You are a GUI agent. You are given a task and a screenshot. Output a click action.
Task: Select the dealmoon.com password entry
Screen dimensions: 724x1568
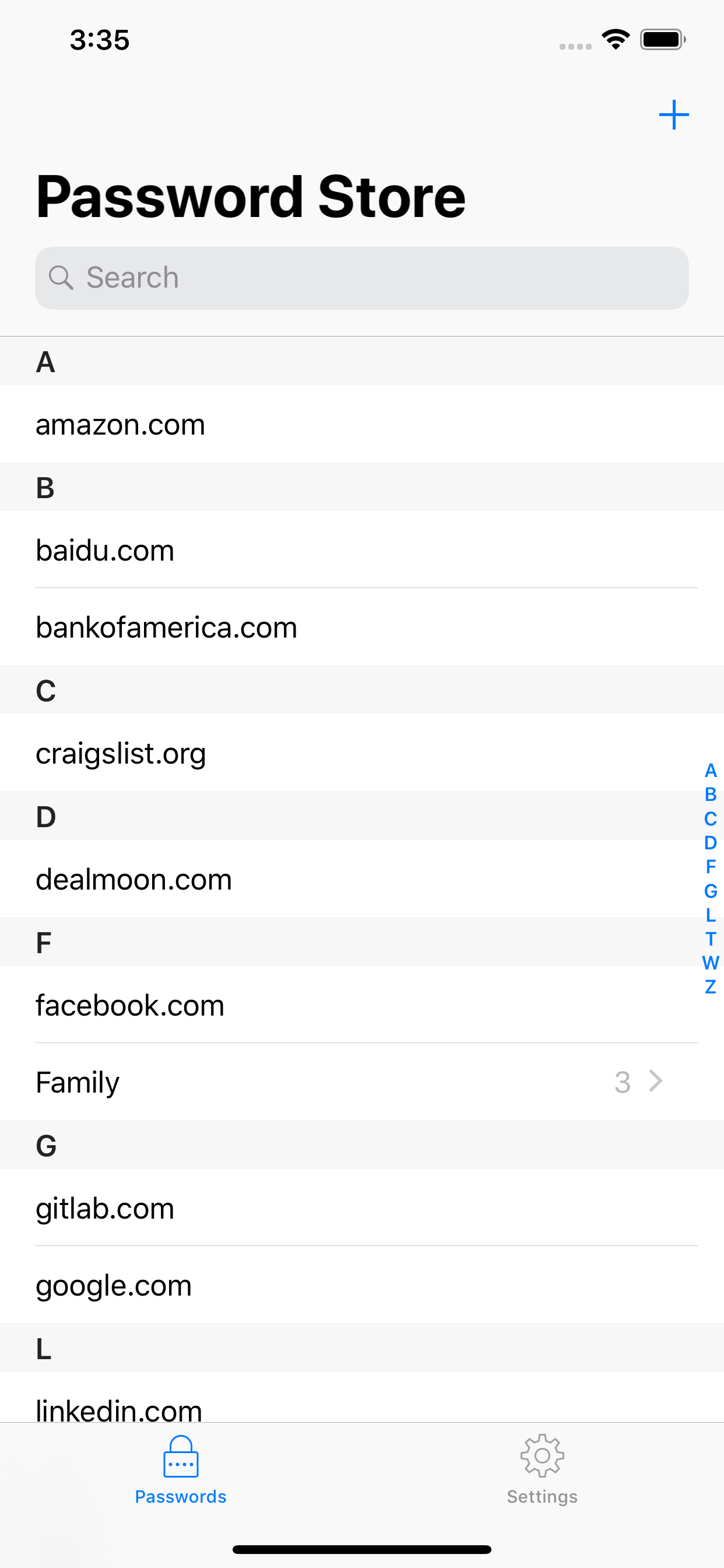tap(362, 879)
